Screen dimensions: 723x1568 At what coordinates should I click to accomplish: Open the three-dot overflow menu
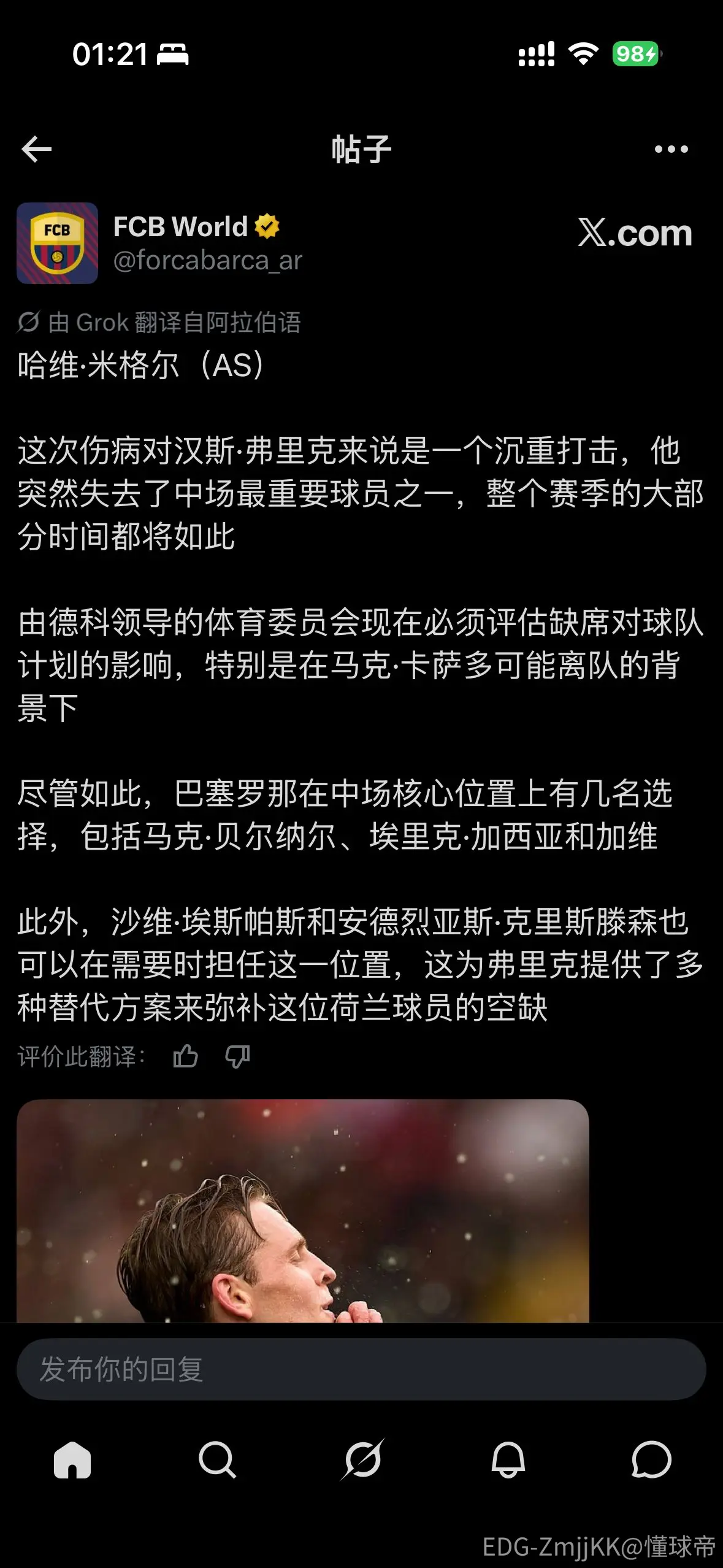pyautogui.click(x=671, y=149)
